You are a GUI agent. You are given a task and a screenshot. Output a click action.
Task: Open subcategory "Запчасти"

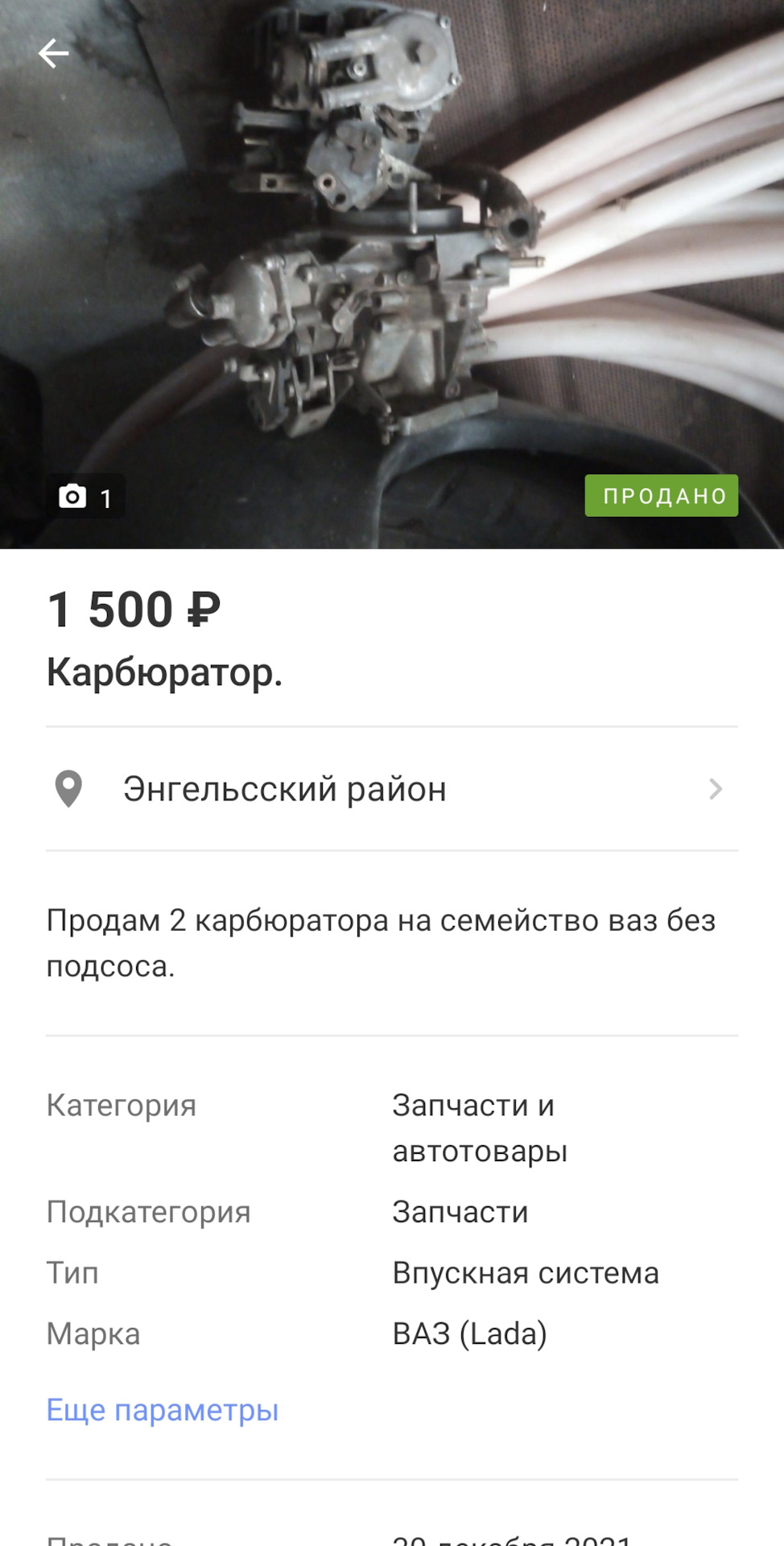(x=460, y=1211)
